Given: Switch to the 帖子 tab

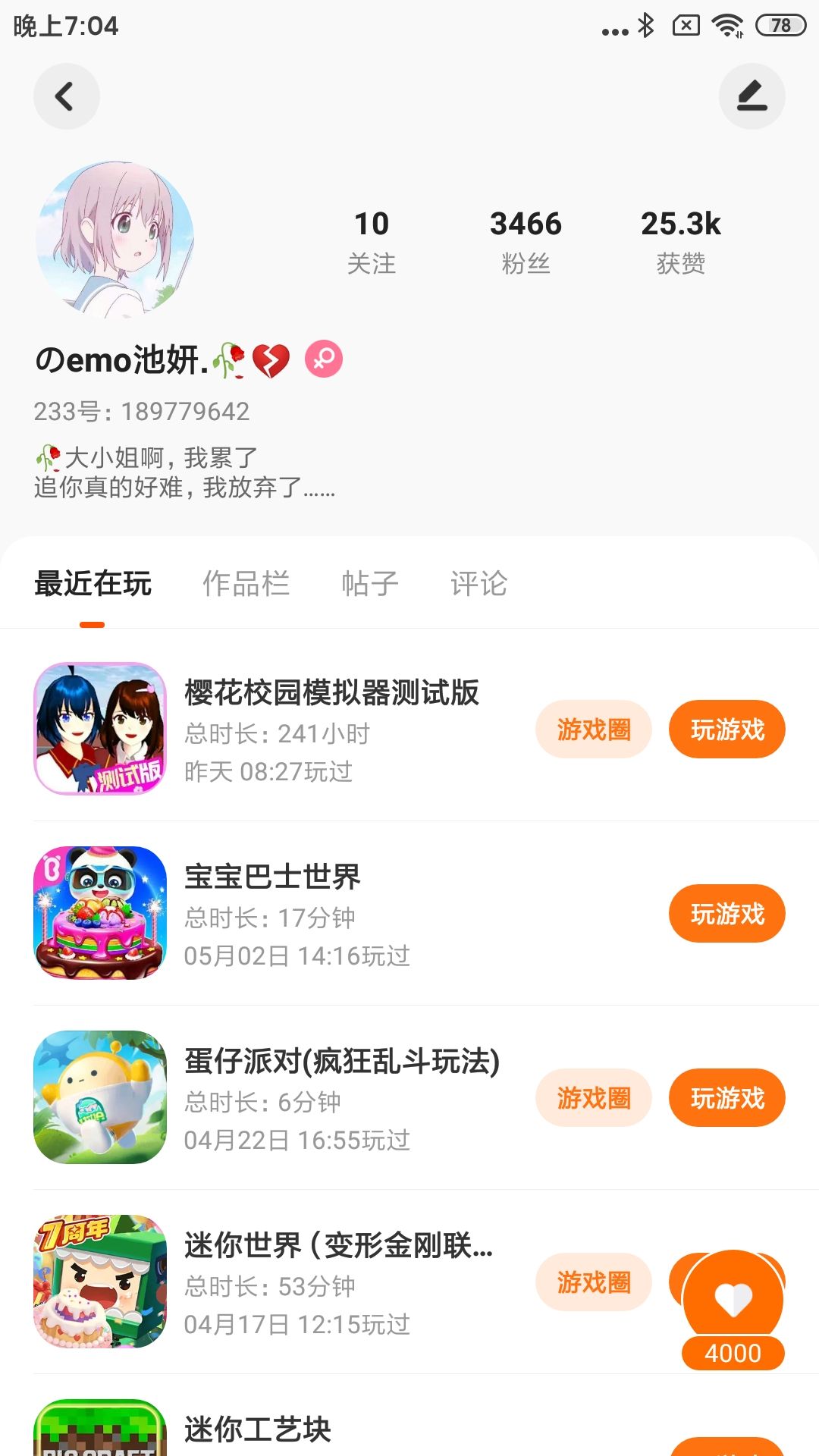Looking at the screenshot, I should tap(370, 583).
